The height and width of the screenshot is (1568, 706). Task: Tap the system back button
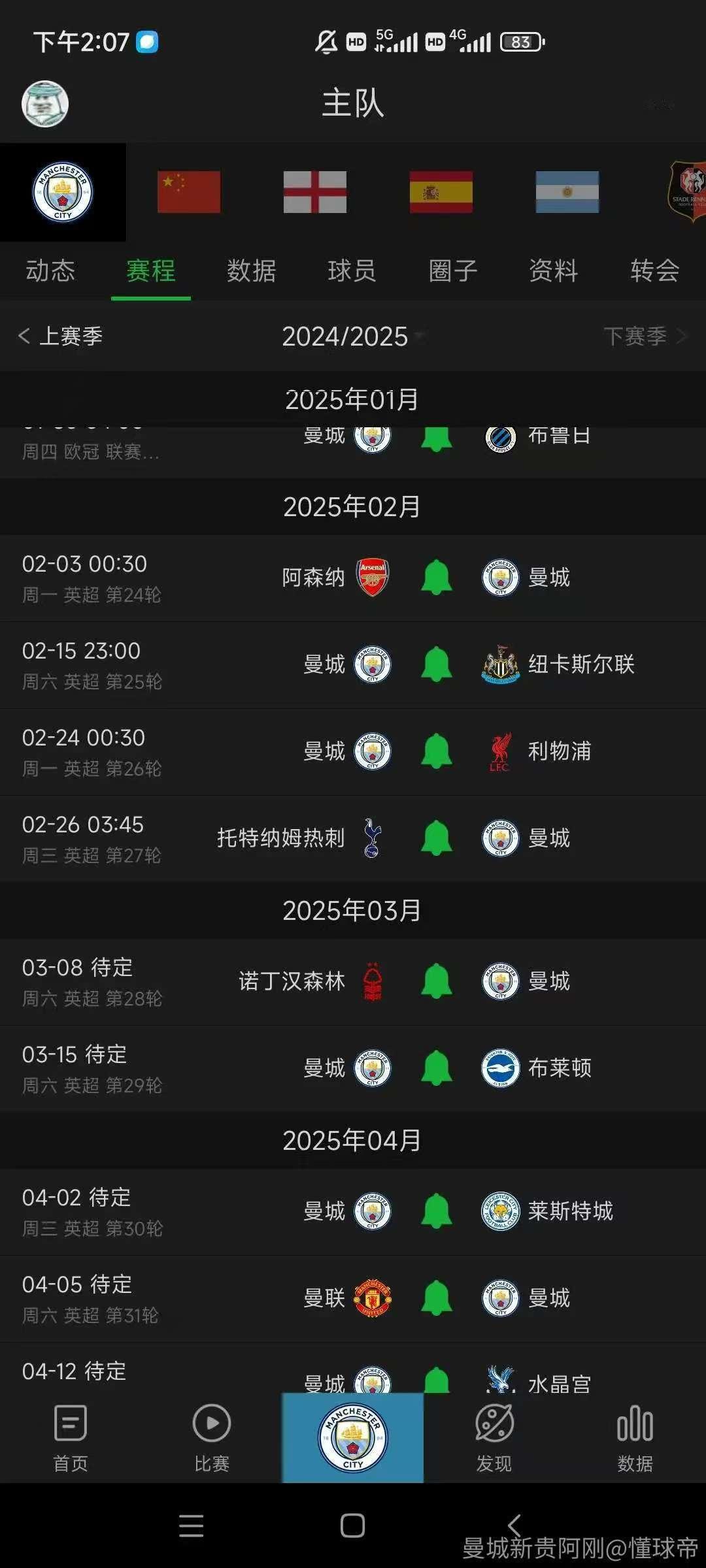click(x=514, y=1526)
